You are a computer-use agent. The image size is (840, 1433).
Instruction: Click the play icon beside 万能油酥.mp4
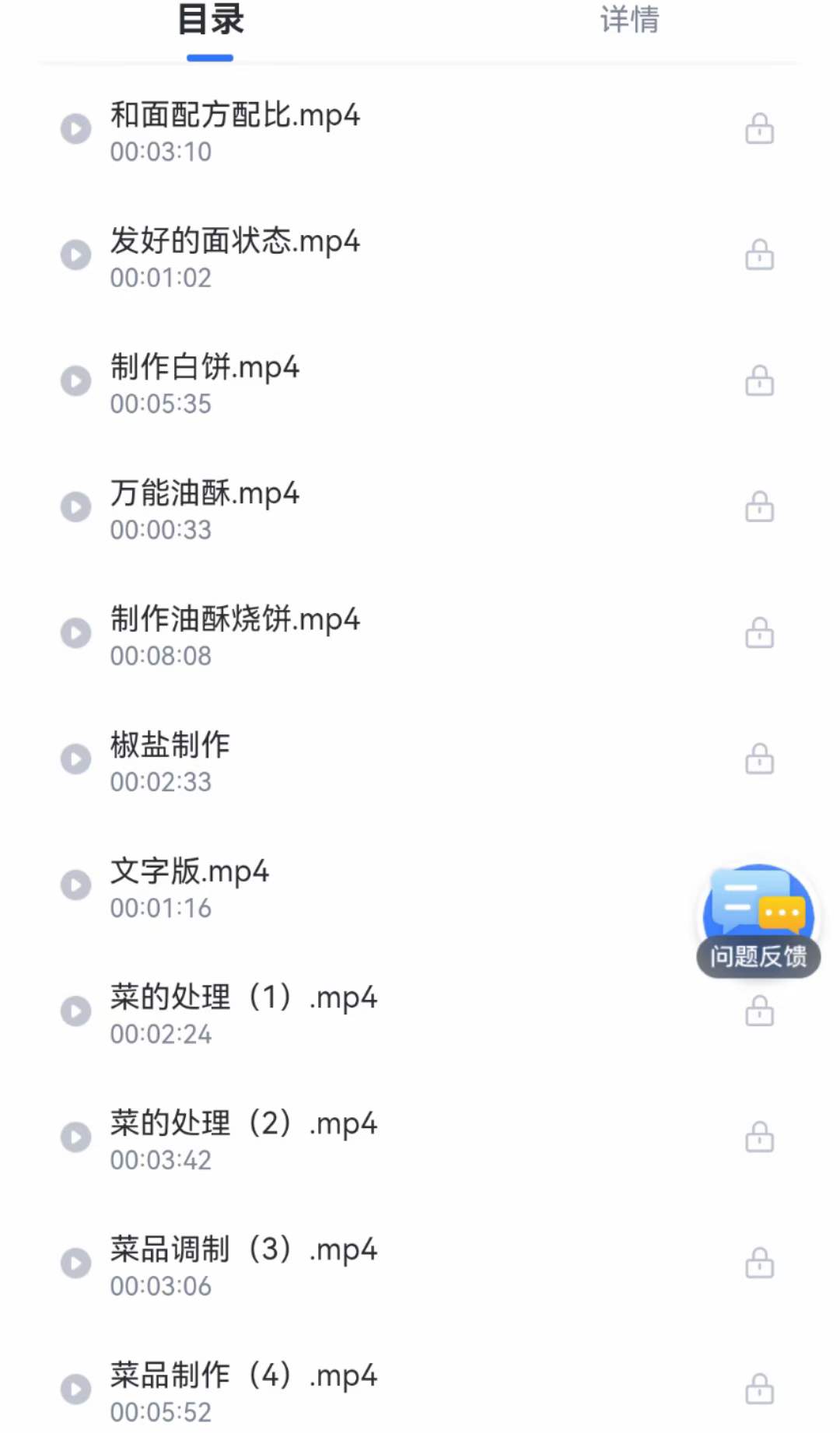(x=75, y=506)
